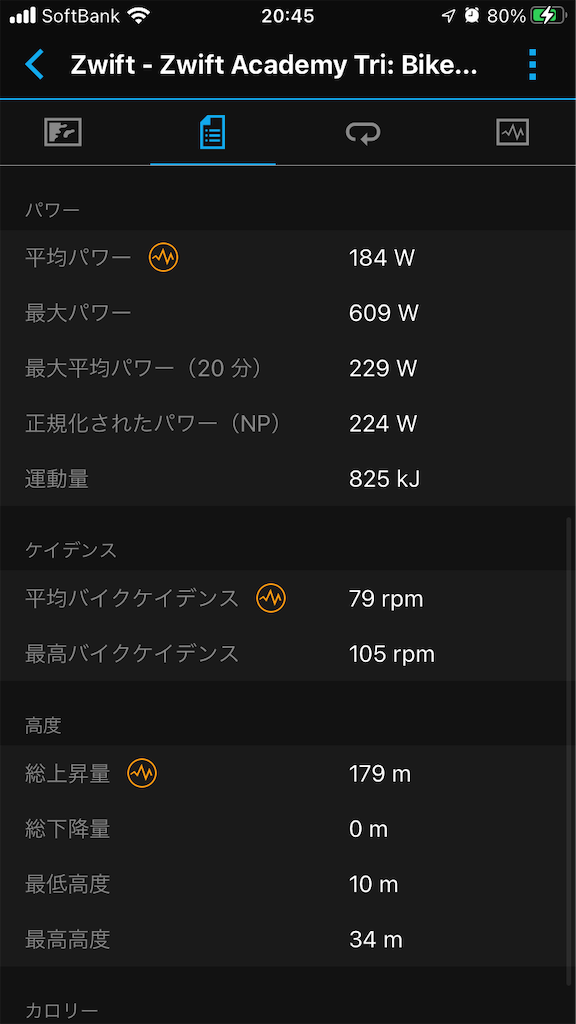Select the stats details tab

(x=213, y=133)
